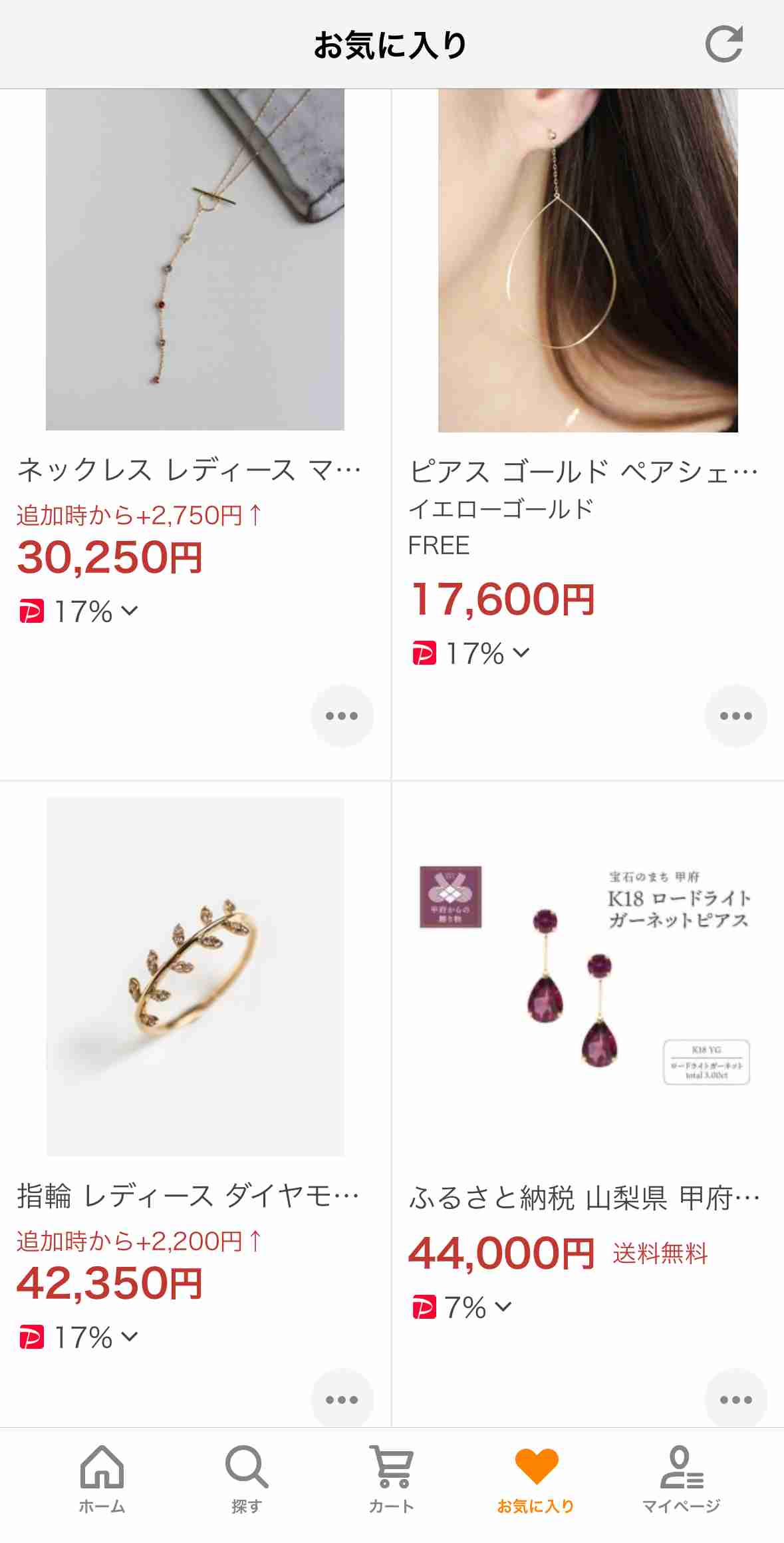Open more options for the 30,250円 necklace
This screenshot has height=1543, width=784.
(x=342, y=716)
